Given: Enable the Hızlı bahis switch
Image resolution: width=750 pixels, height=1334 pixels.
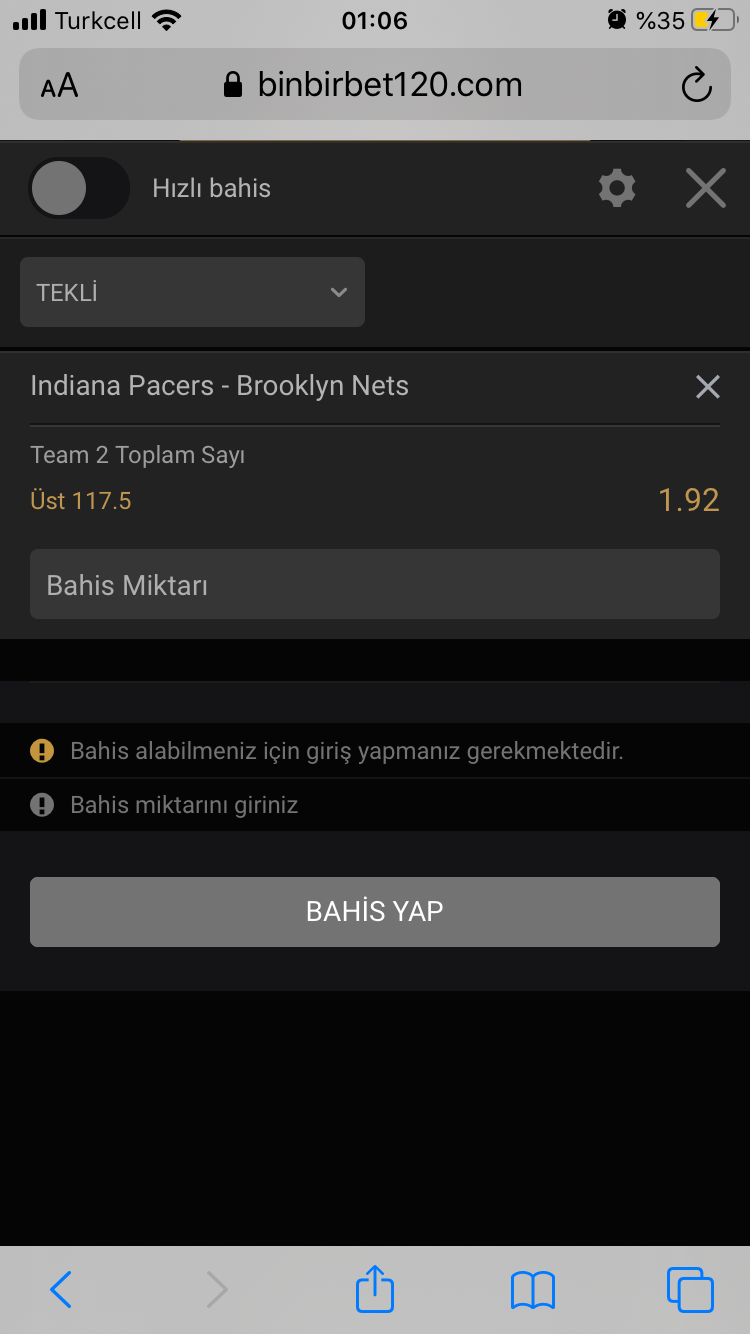Looking at the screenshot, I should coord(79,188).
